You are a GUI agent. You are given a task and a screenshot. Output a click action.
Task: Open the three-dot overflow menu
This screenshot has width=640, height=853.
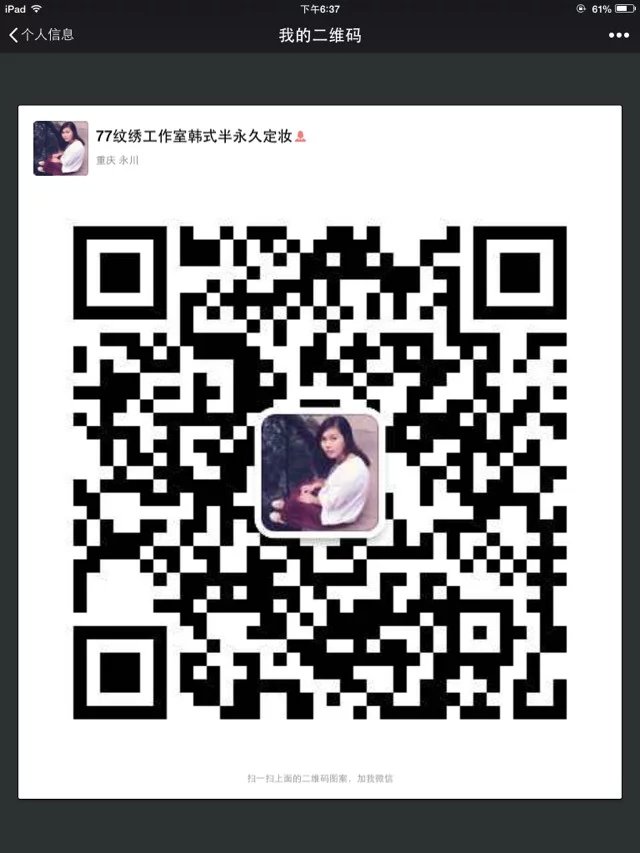(x=618, y=35)
